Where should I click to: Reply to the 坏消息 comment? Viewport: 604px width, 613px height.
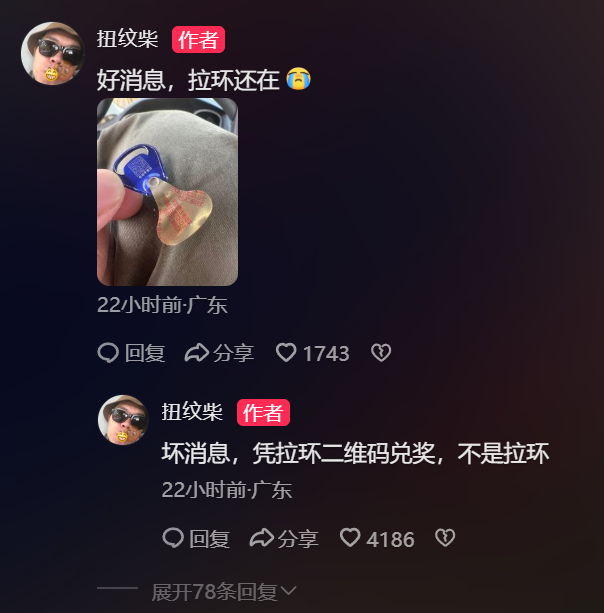tap(196, 539)
